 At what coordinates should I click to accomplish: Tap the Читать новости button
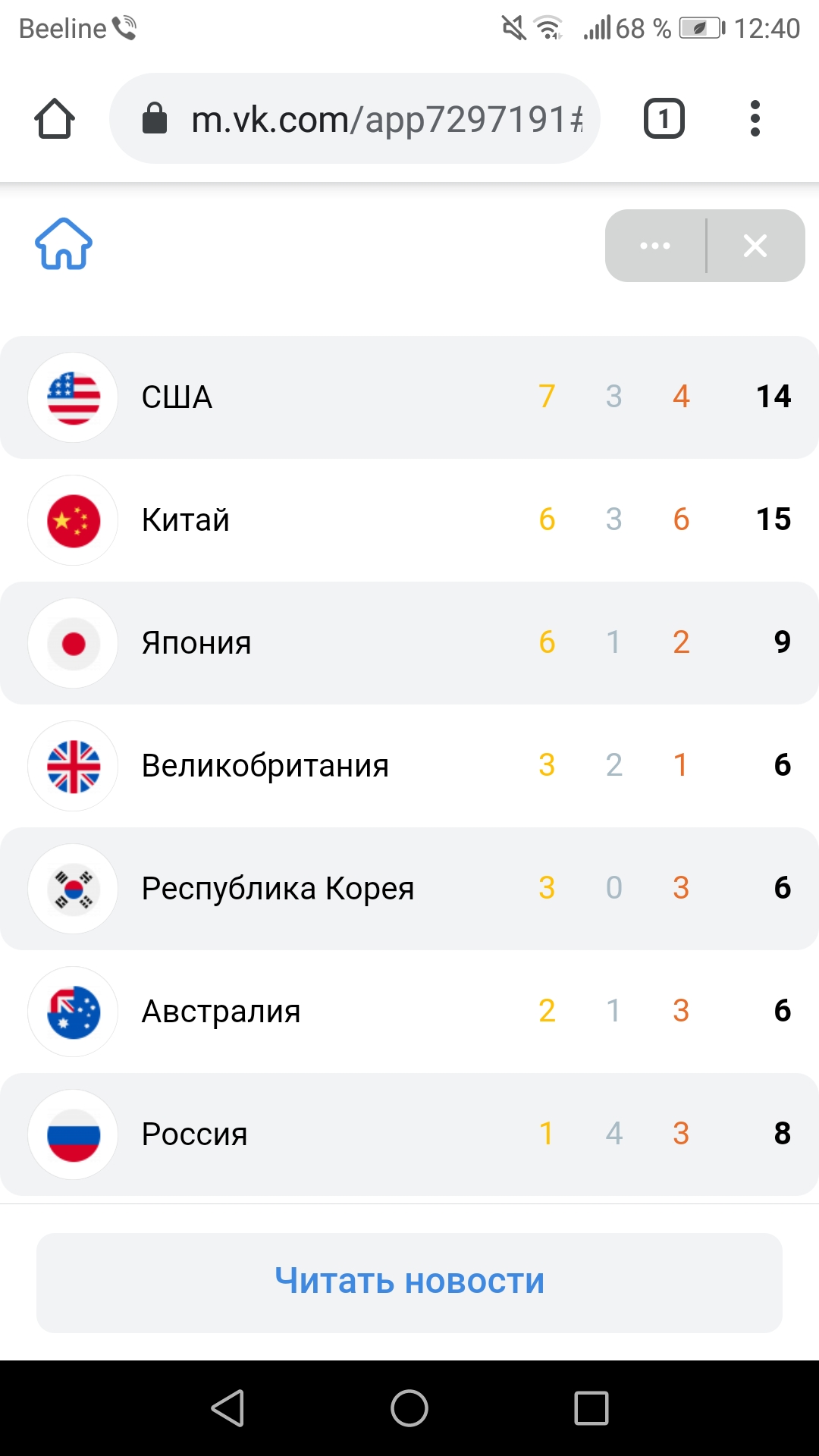(409, 1282)
